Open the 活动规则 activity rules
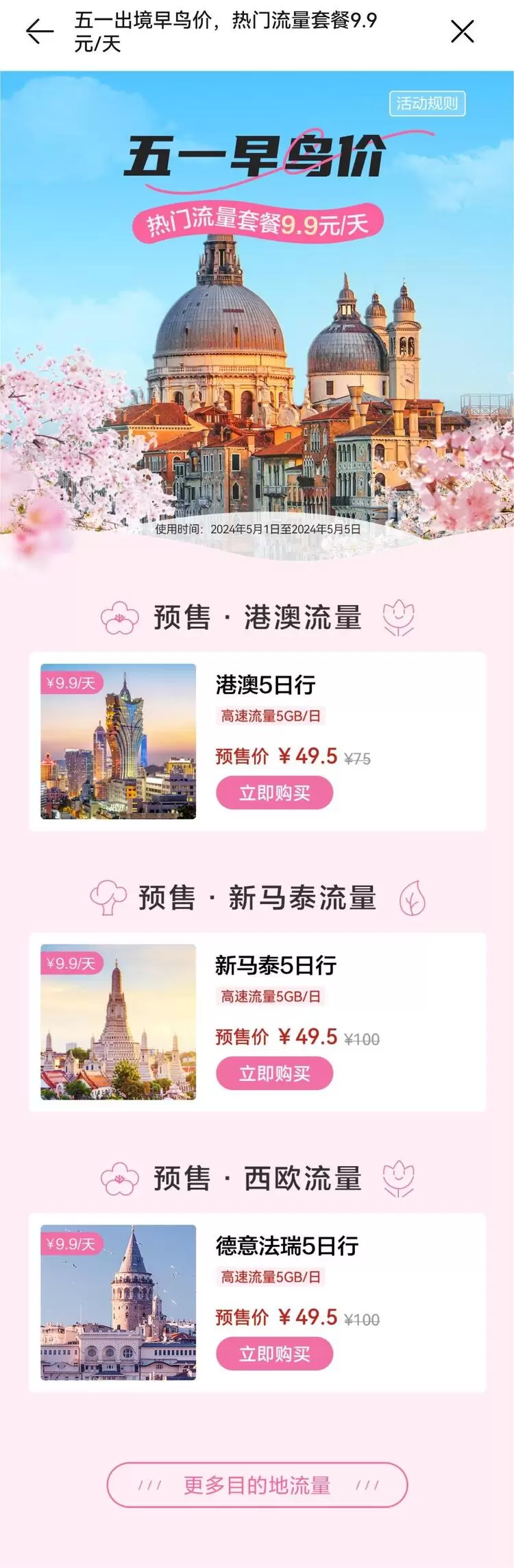The image size is (514, 1568). point(426,104)
